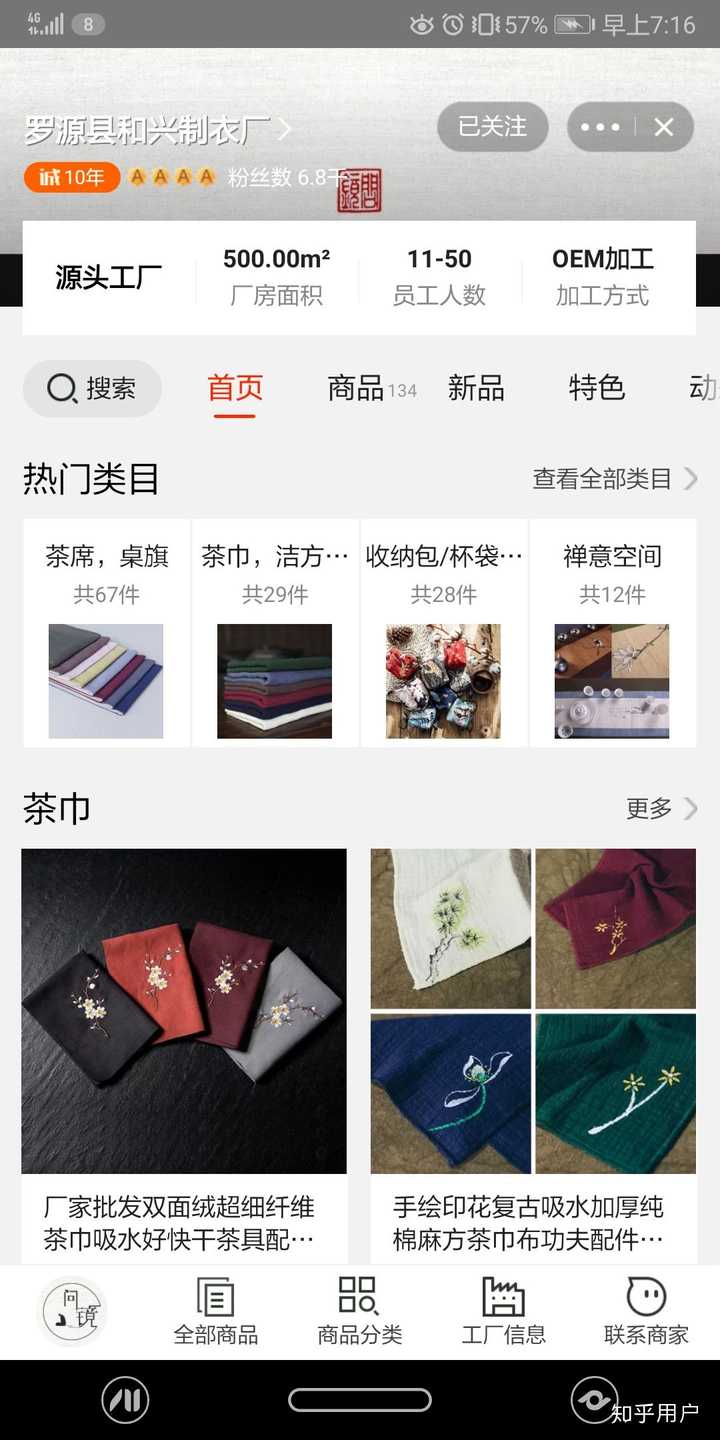Viewport: 720px width, 1440px height.
Task: Switch to the 特色 tab
Action: pos(596,388)
